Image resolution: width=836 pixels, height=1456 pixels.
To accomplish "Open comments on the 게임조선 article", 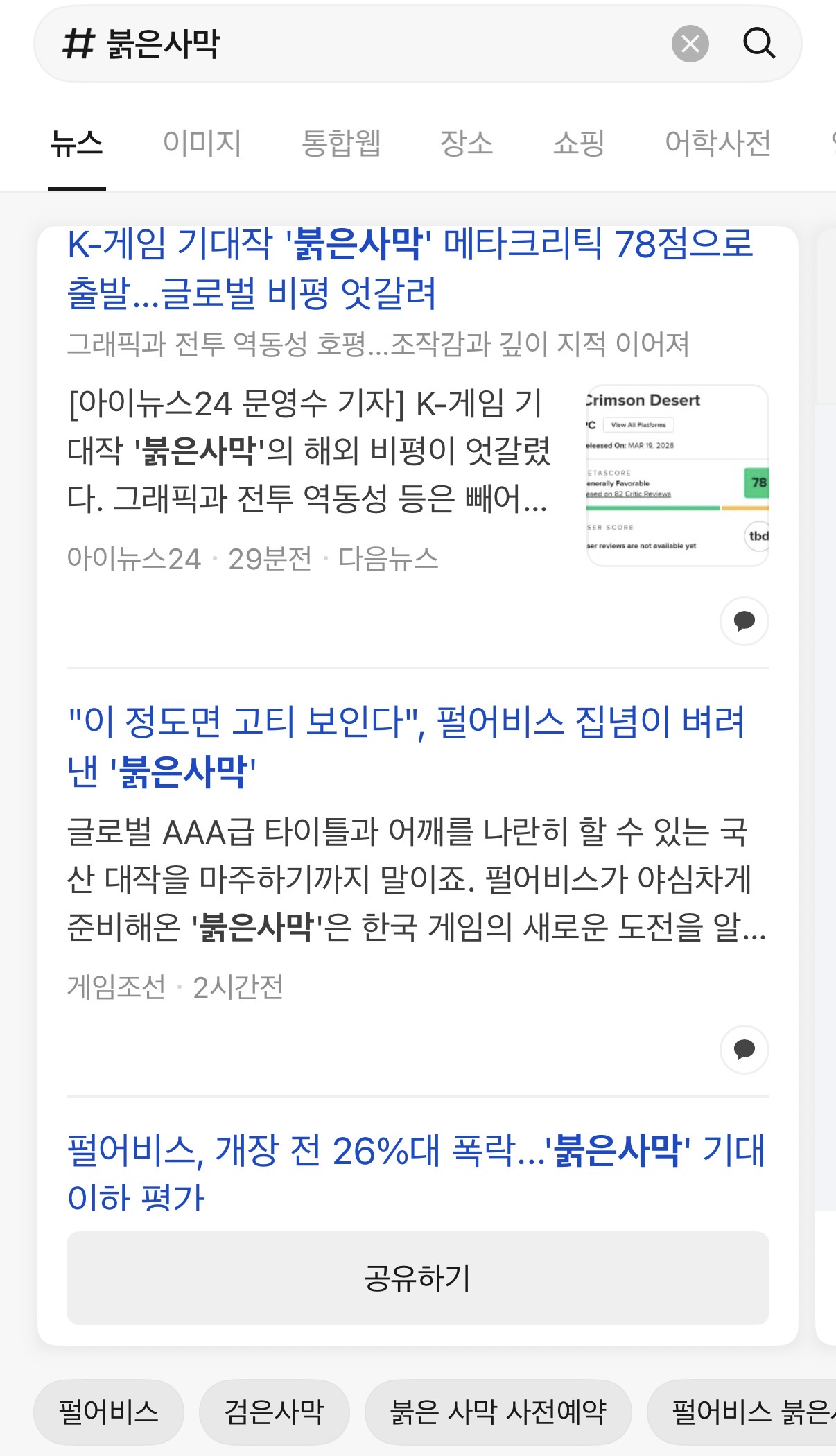I will [744, 1049].
